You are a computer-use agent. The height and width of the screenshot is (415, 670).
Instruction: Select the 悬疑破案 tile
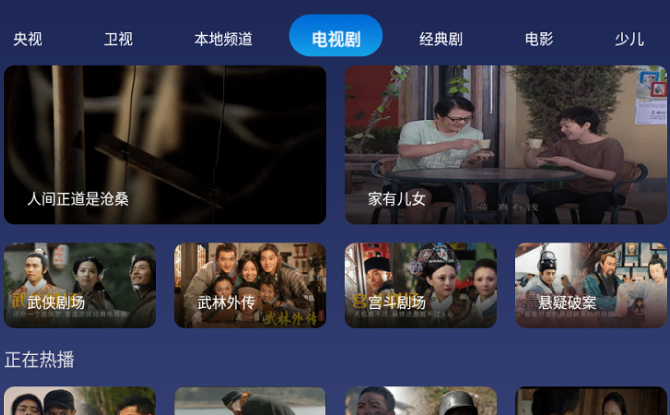pyautogui.click(x=590, y=285)
